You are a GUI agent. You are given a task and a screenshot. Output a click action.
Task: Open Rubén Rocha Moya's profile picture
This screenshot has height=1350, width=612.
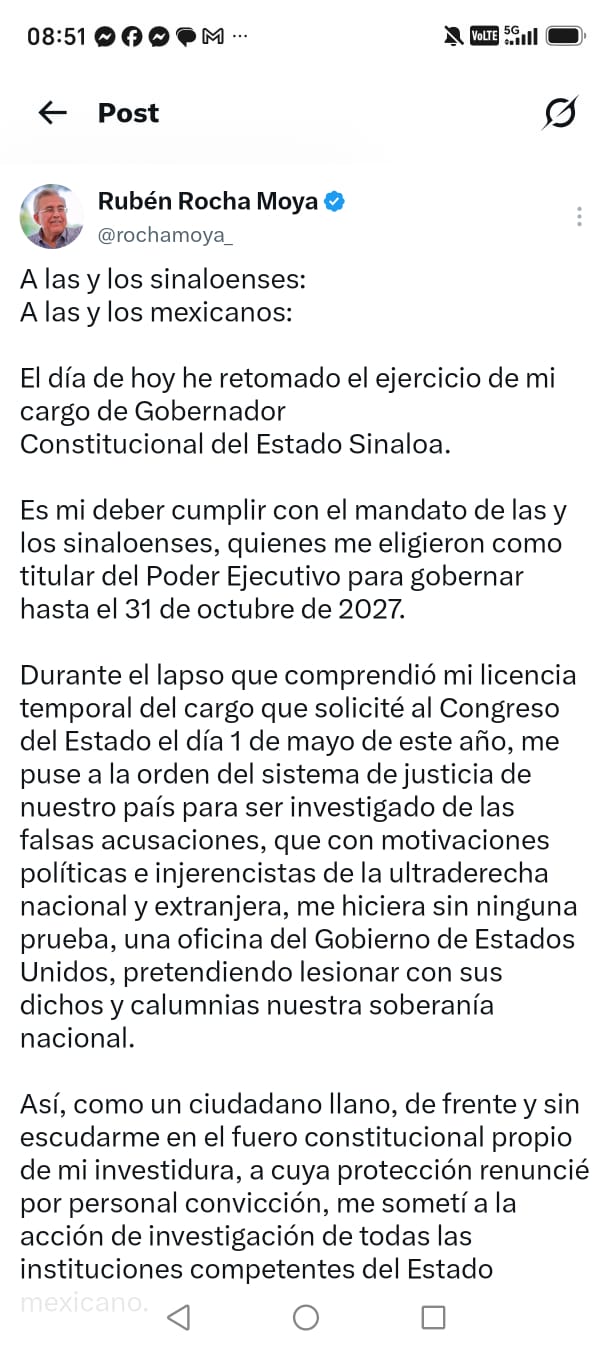[x=52, y=216]
